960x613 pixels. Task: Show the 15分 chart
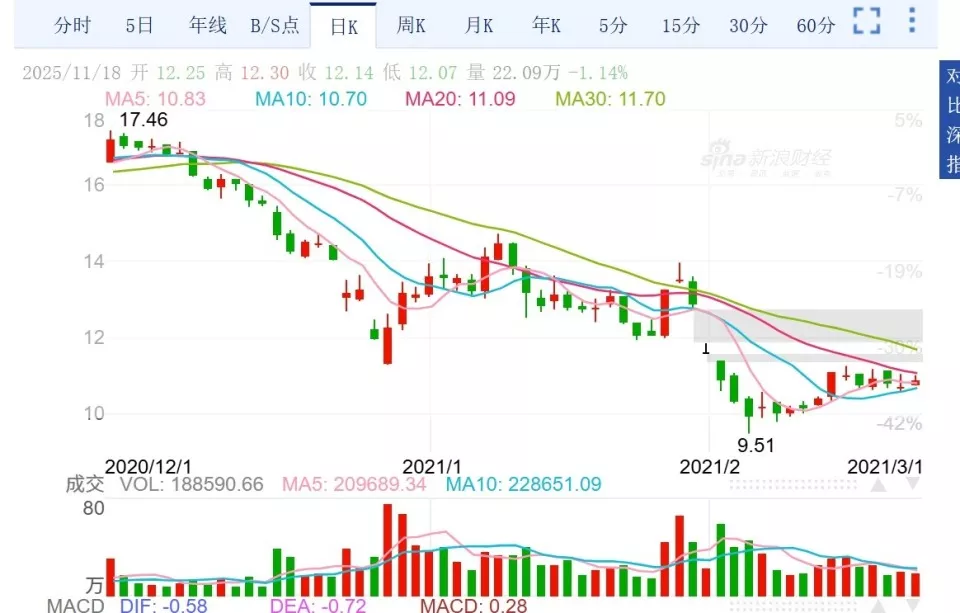click(x=681, y=26)
